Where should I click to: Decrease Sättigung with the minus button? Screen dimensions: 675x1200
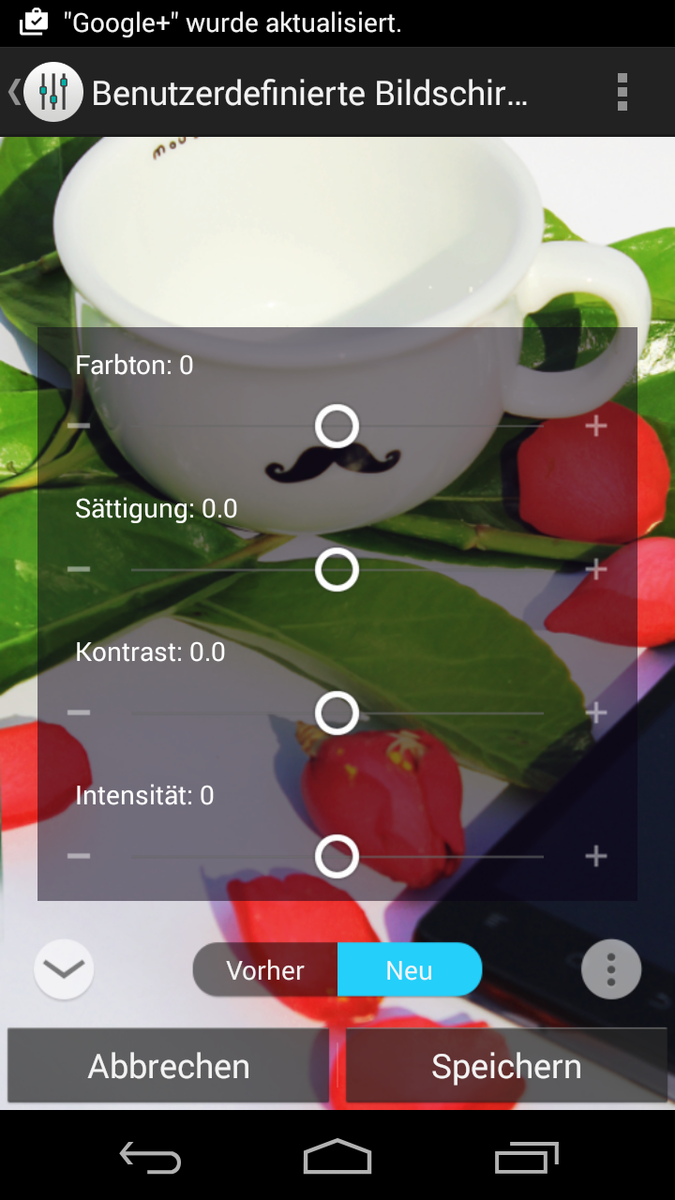click(79, 569)
